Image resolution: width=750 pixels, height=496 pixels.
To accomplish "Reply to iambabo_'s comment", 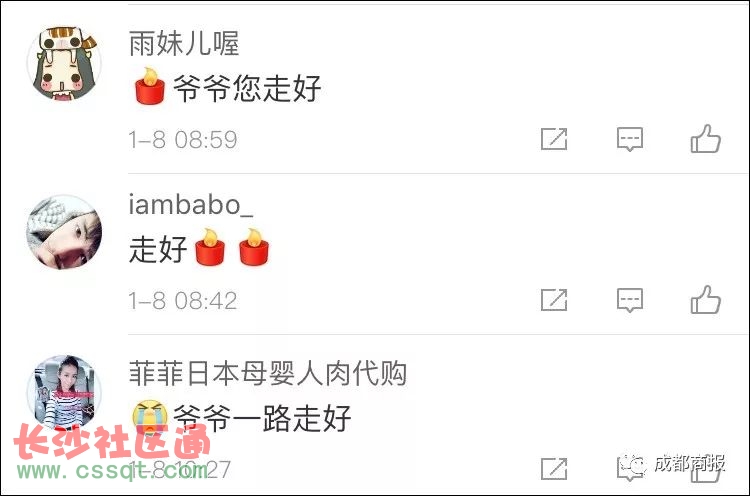I will (x=629, y=299).
